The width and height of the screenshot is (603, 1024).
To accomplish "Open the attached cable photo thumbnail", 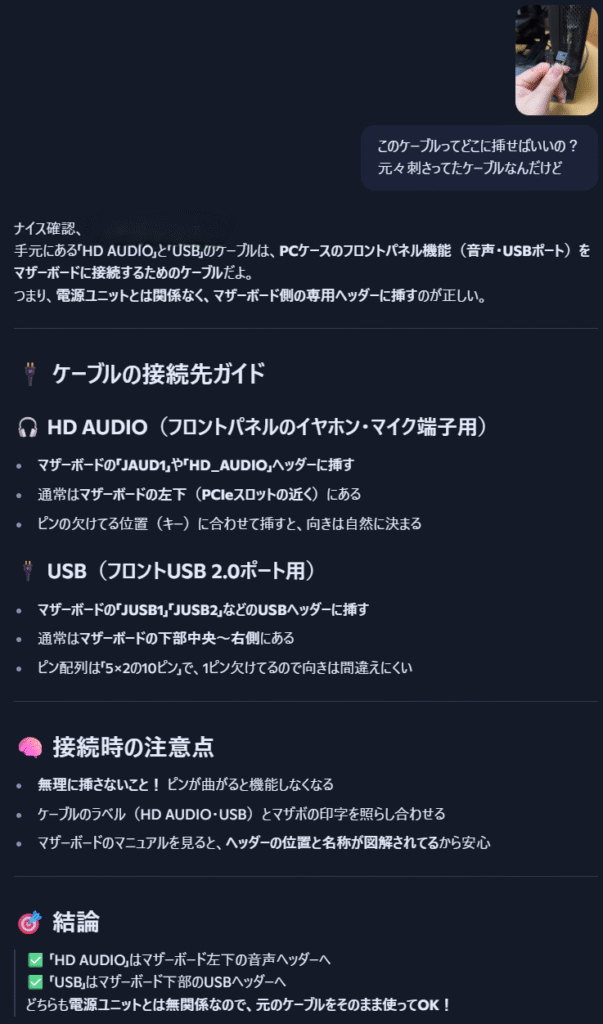I will coord(556,61).
